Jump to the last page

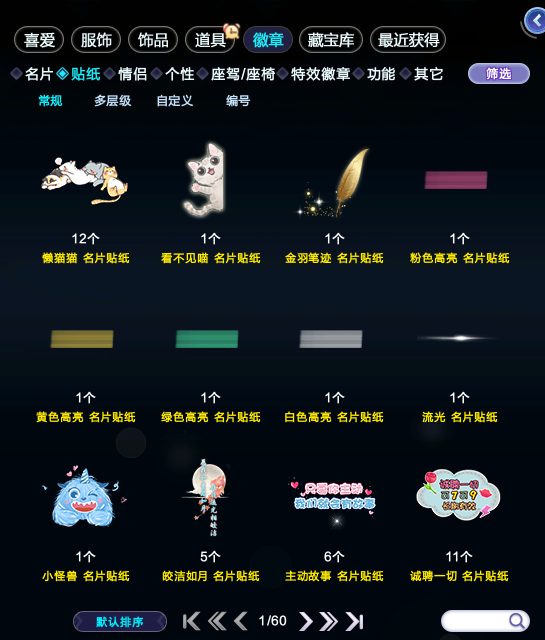coord(354,622)
